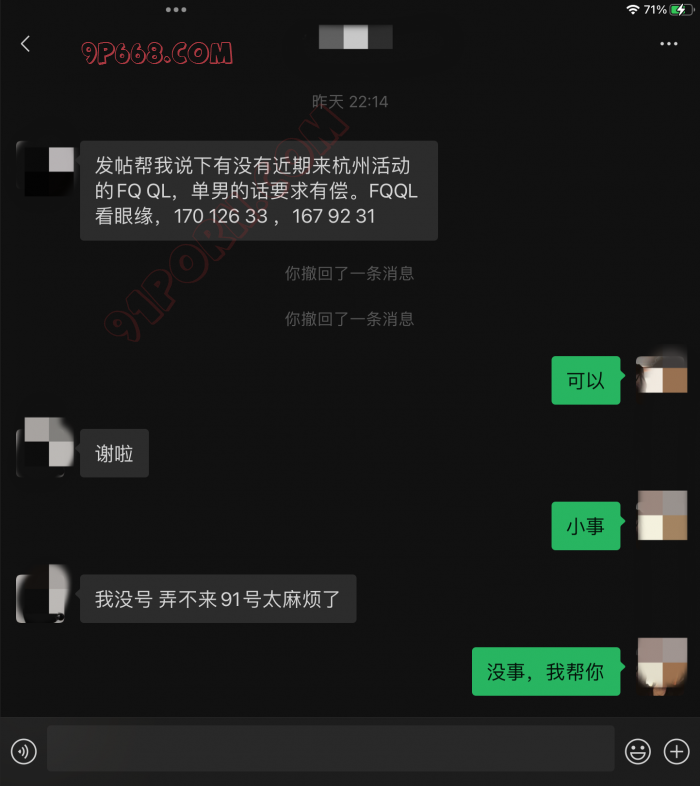Switch to voice message input

coord(24,751)
